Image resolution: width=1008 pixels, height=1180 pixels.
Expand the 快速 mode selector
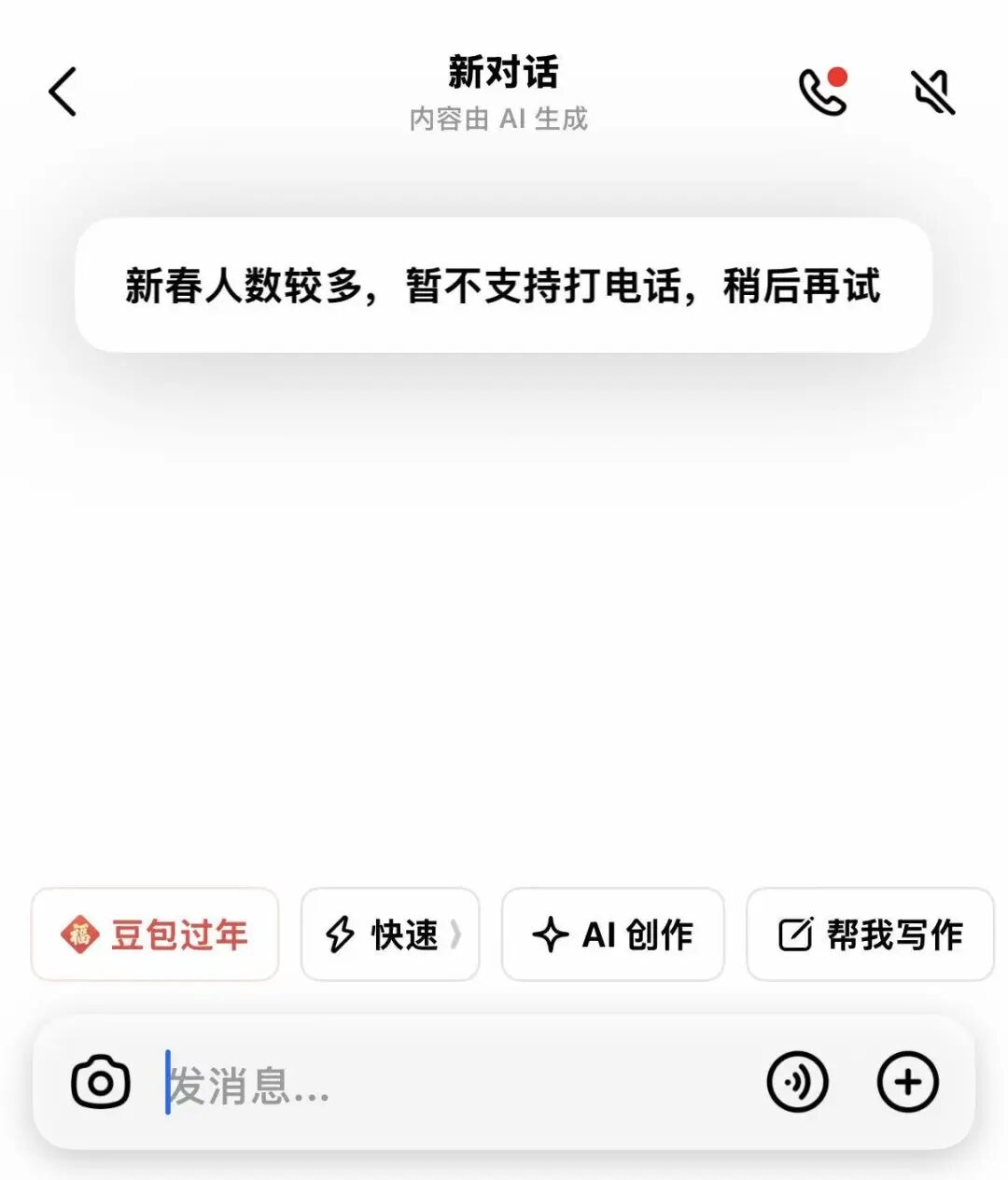(390, 934)
